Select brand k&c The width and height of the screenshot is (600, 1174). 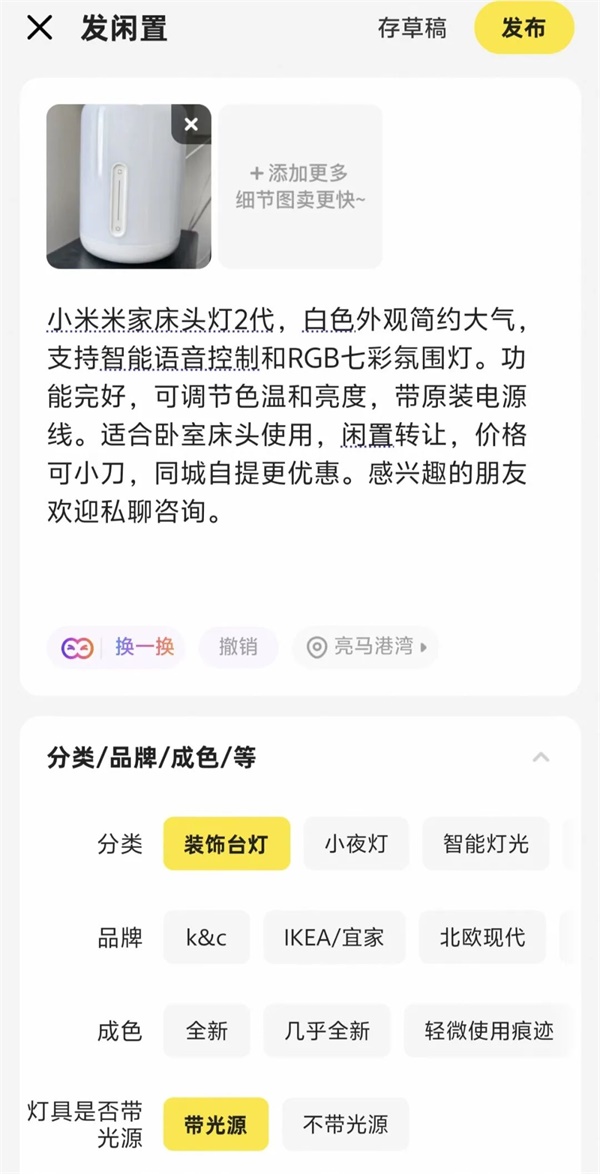tap(206, 938)
